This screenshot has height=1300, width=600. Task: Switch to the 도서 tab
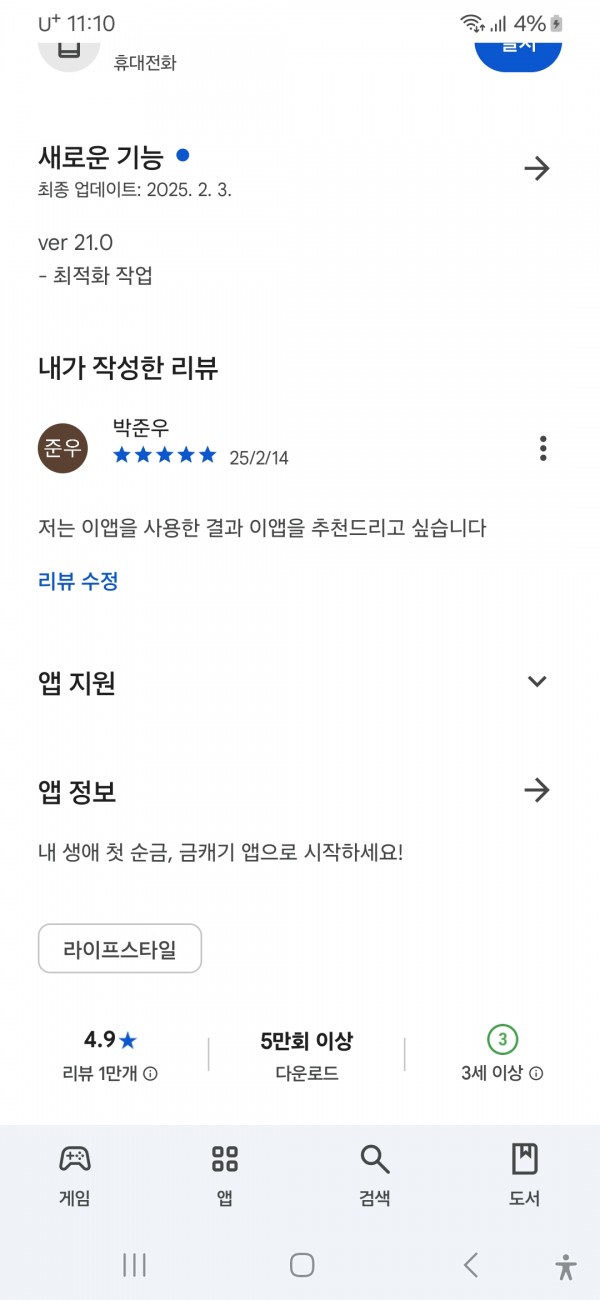click(x=525, y=1175)
